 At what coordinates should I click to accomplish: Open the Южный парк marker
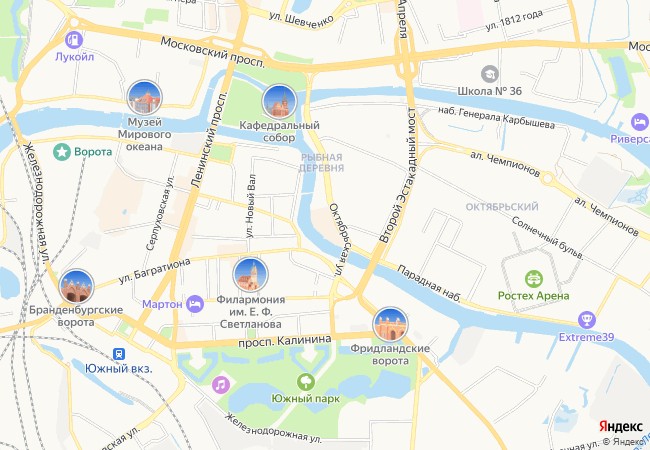point(306,381)
